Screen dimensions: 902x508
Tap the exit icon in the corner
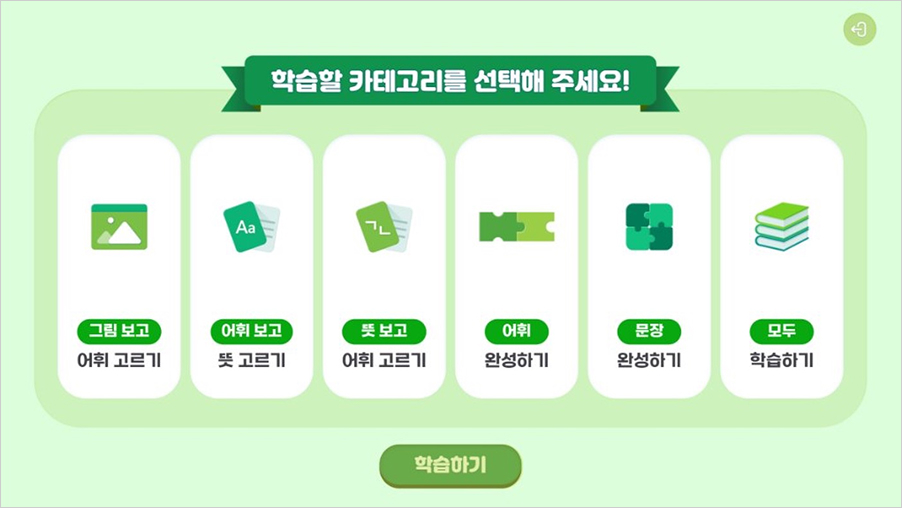click(x=859, y=30)
